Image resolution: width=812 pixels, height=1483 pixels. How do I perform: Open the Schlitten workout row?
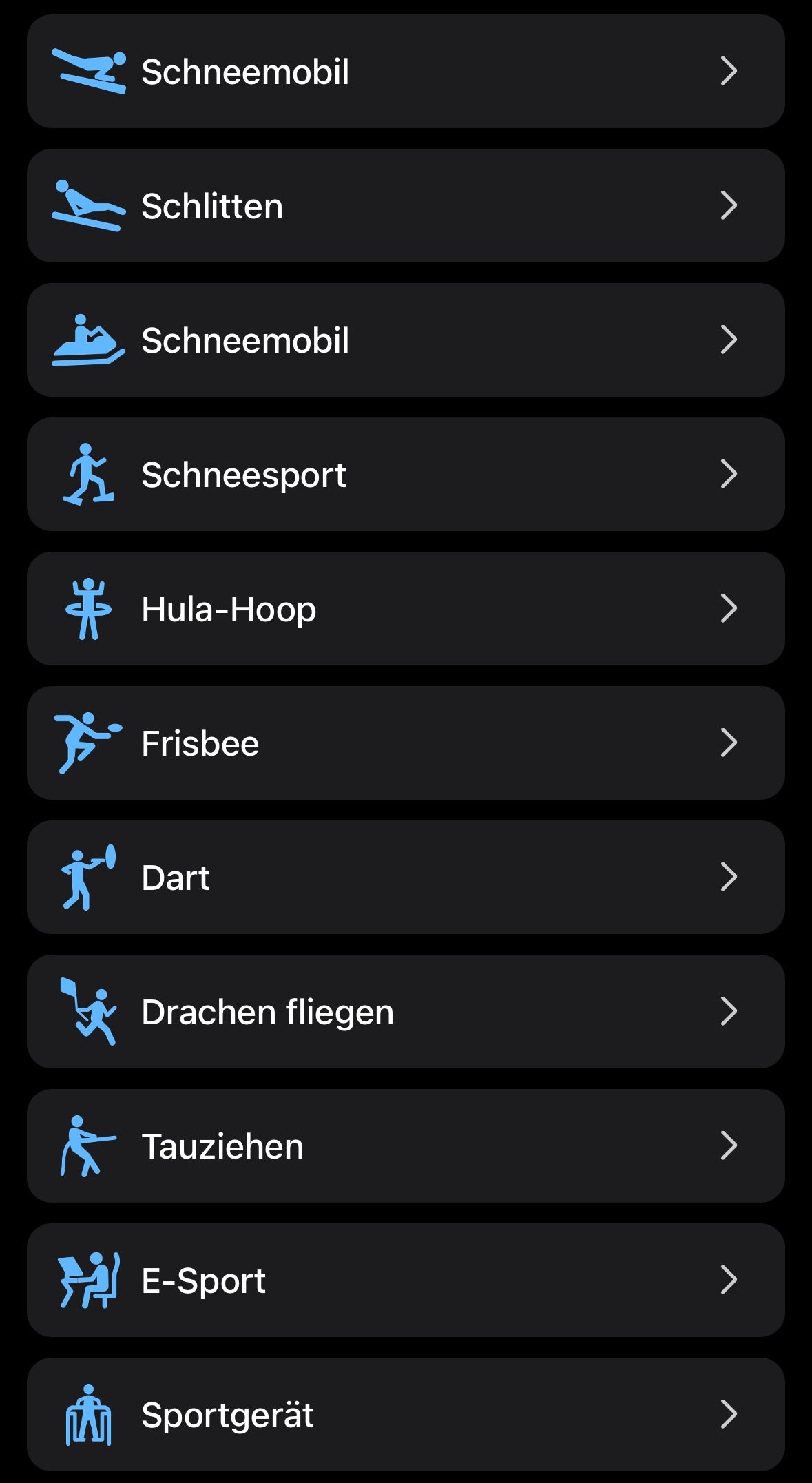(x=406, y=205)
